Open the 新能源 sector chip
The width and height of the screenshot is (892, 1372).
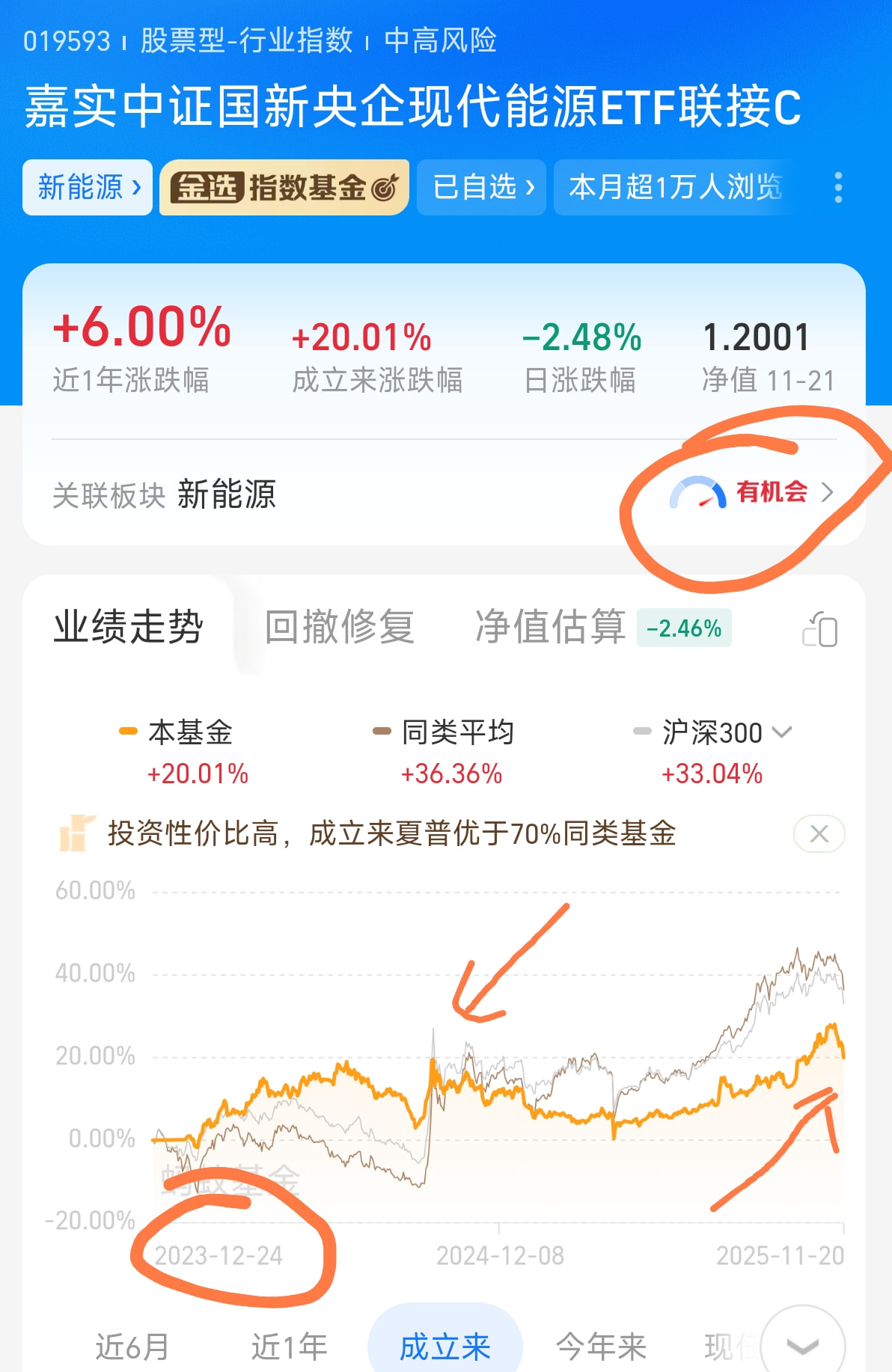(x=88, y=187)
